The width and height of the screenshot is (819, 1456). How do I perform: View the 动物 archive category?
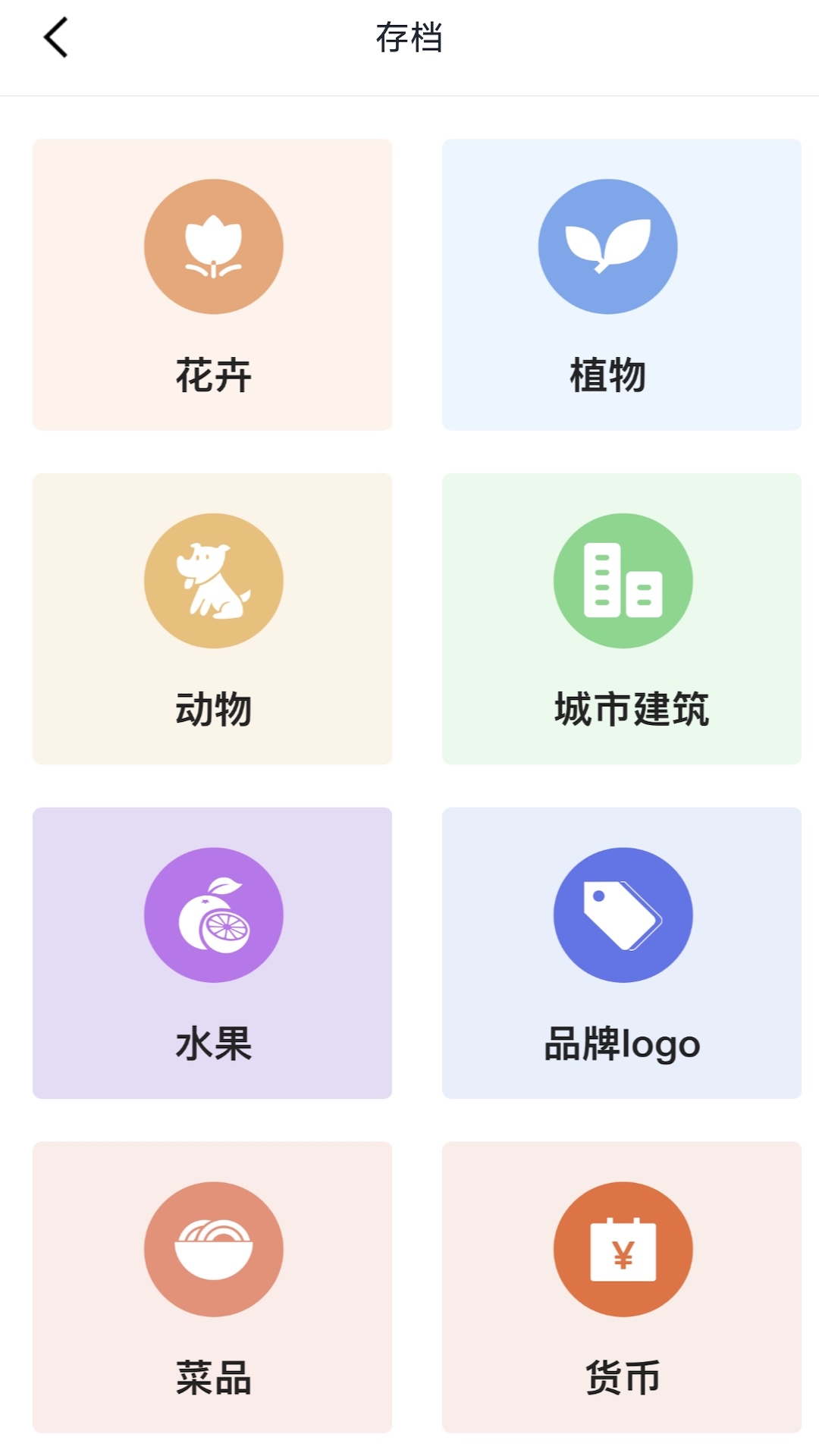pyautogui.click(x=212, y=619)
